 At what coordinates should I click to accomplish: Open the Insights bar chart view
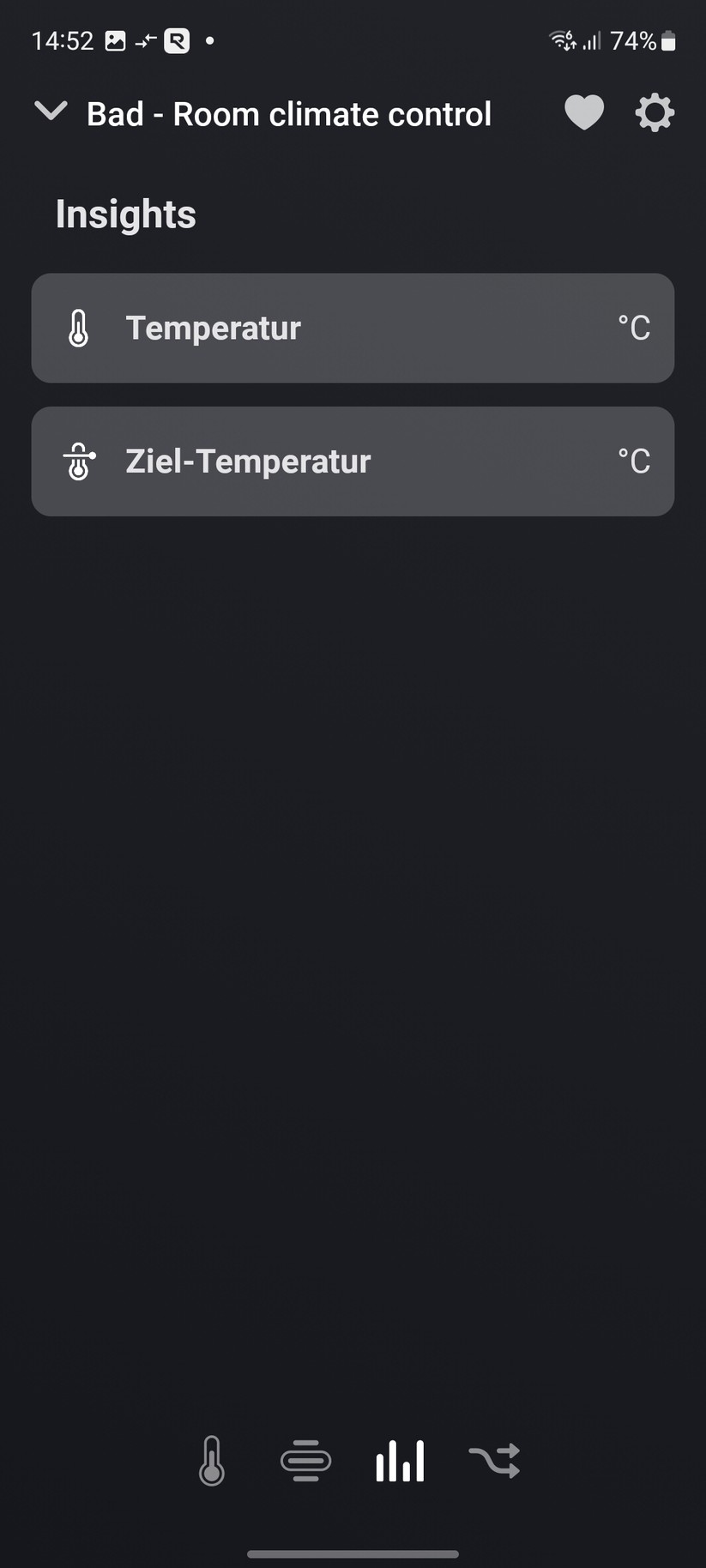[x=400, y=1461]
